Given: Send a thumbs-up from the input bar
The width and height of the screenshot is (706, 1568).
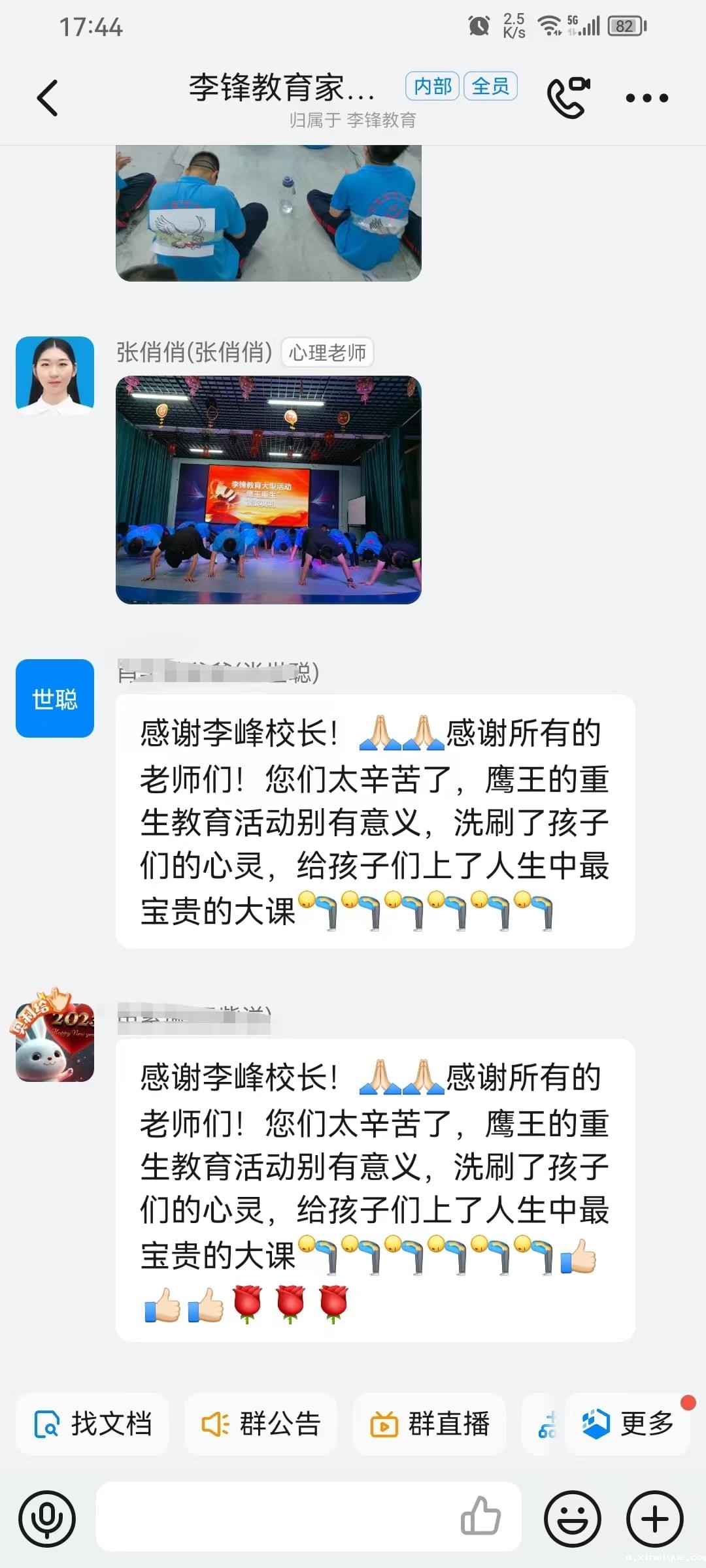Looking at the screenshot, I should point(482,1518).
